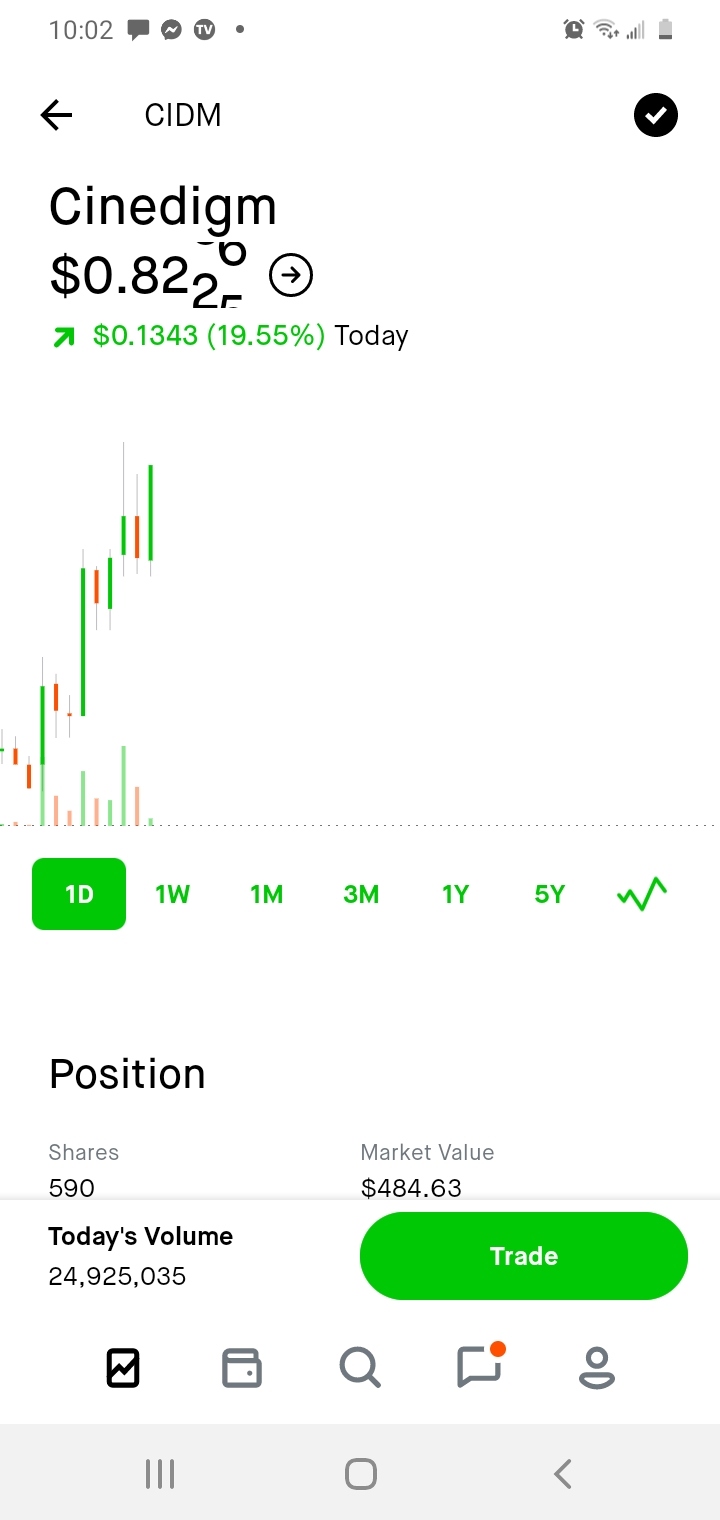View the 1Y chart range
Image resolution: width=720 pixels, height=1520 pixels.
click(x=455, y=894)
